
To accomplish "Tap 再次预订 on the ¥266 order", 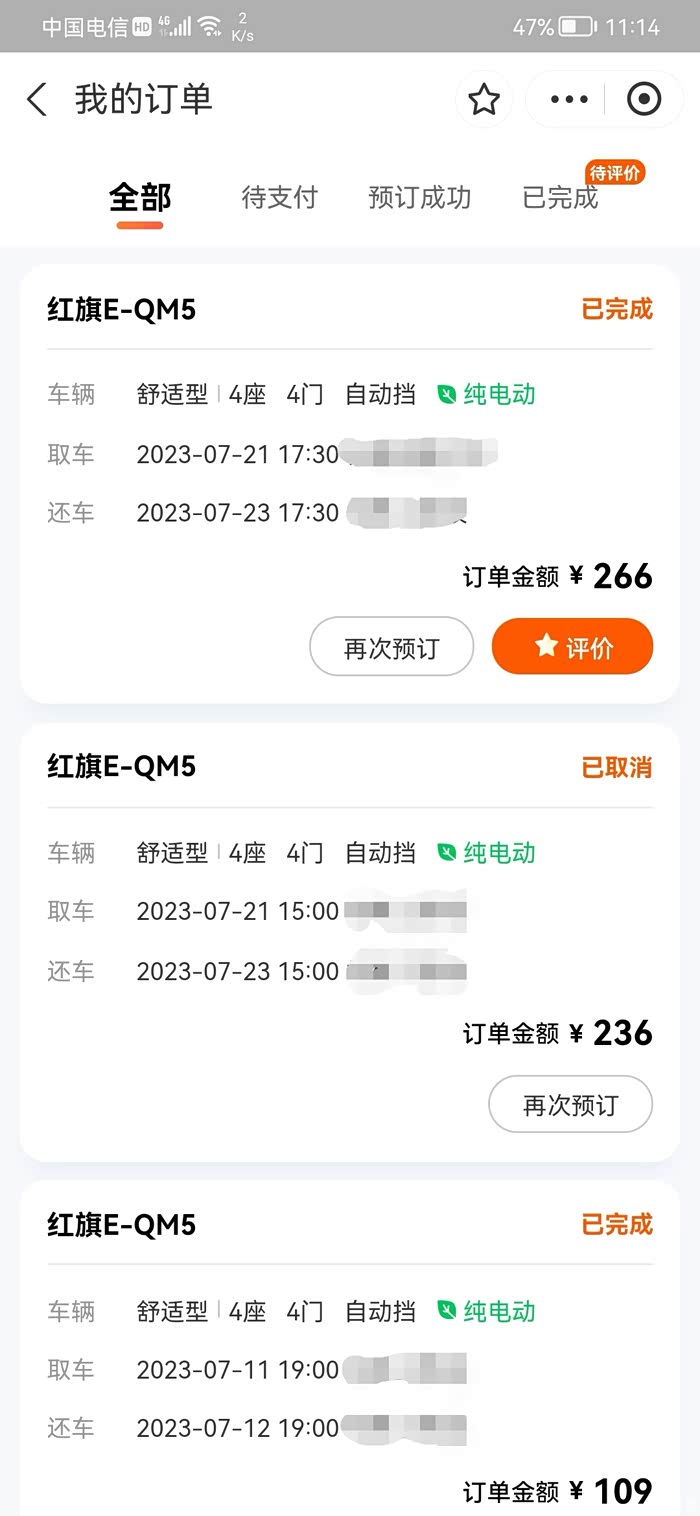I will pyautogui.click(x=391, y=648).
